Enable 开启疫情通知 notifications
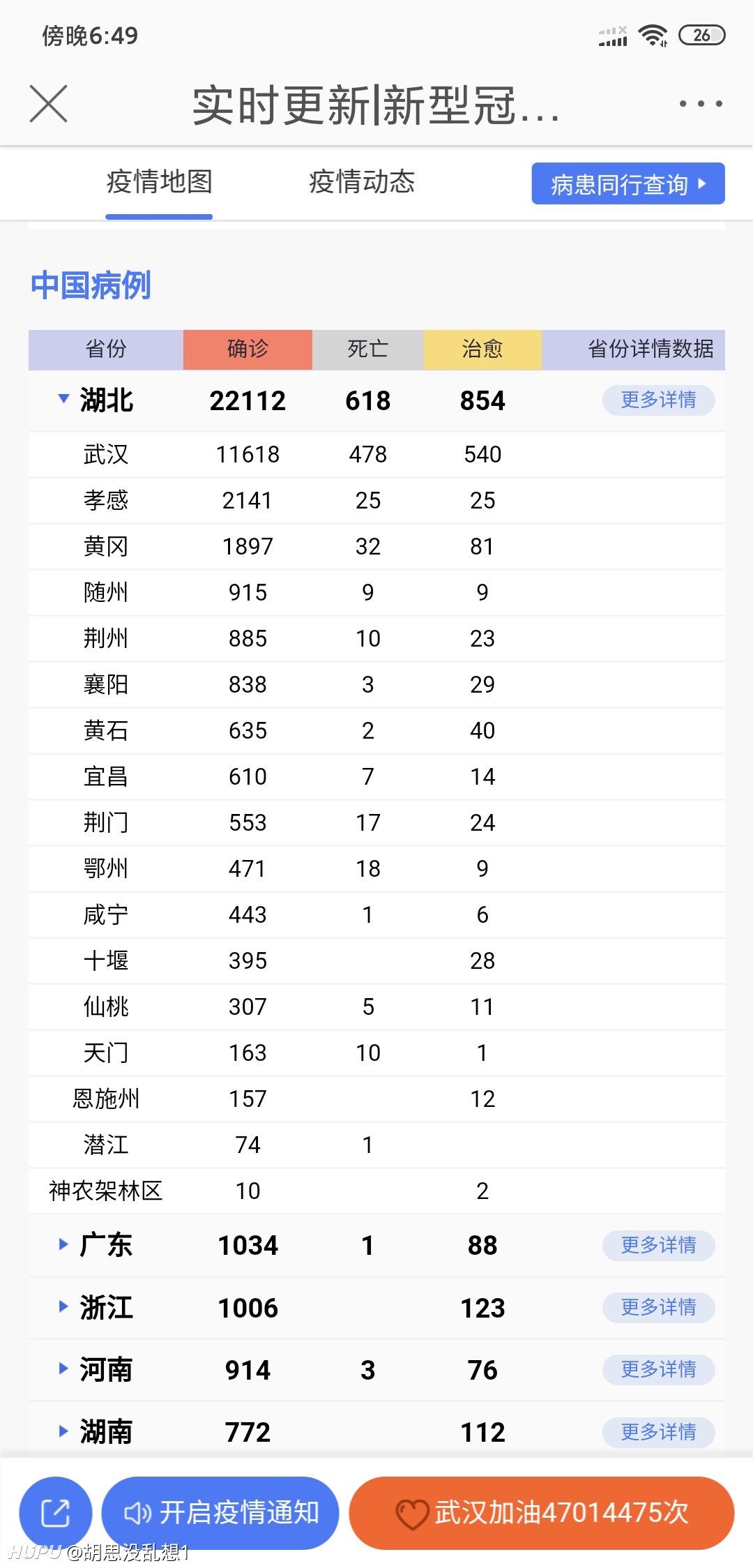The height and width of the screenshot is (1568, 753). [220, 1513]
